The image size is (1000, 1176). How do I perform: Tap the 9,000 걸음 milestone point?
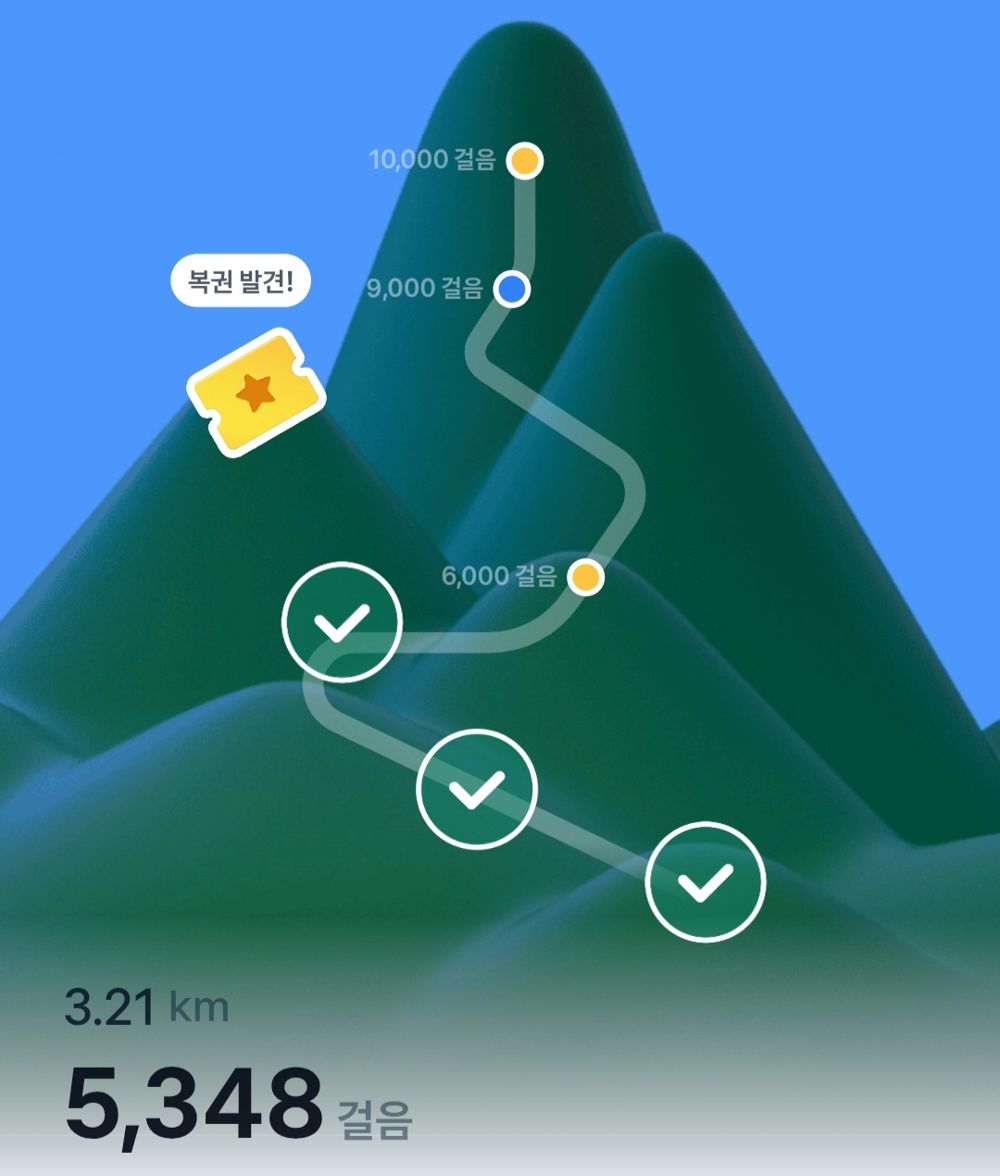click(512, 289)
